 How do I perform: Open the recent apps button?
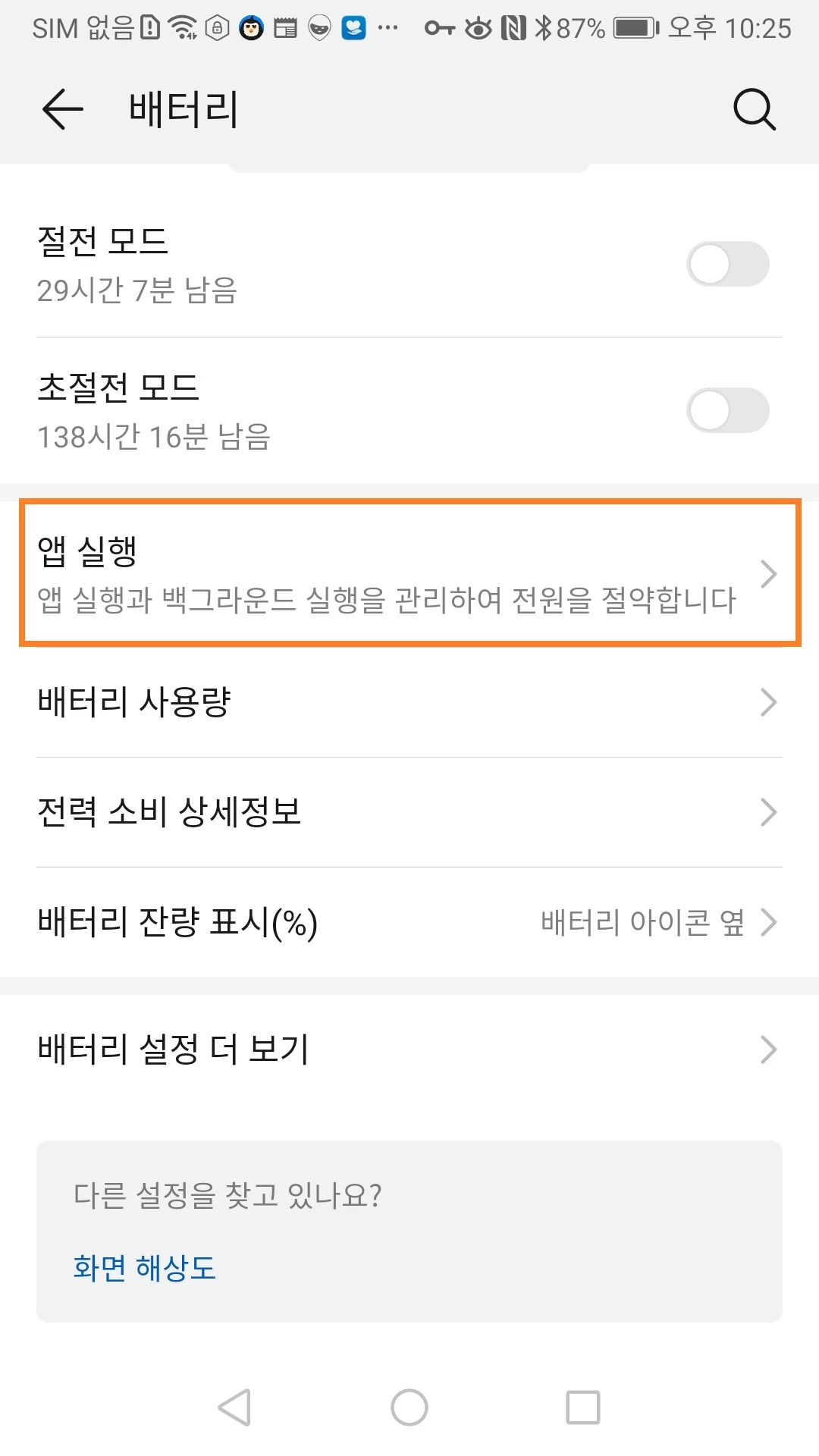pos(583,1407)
